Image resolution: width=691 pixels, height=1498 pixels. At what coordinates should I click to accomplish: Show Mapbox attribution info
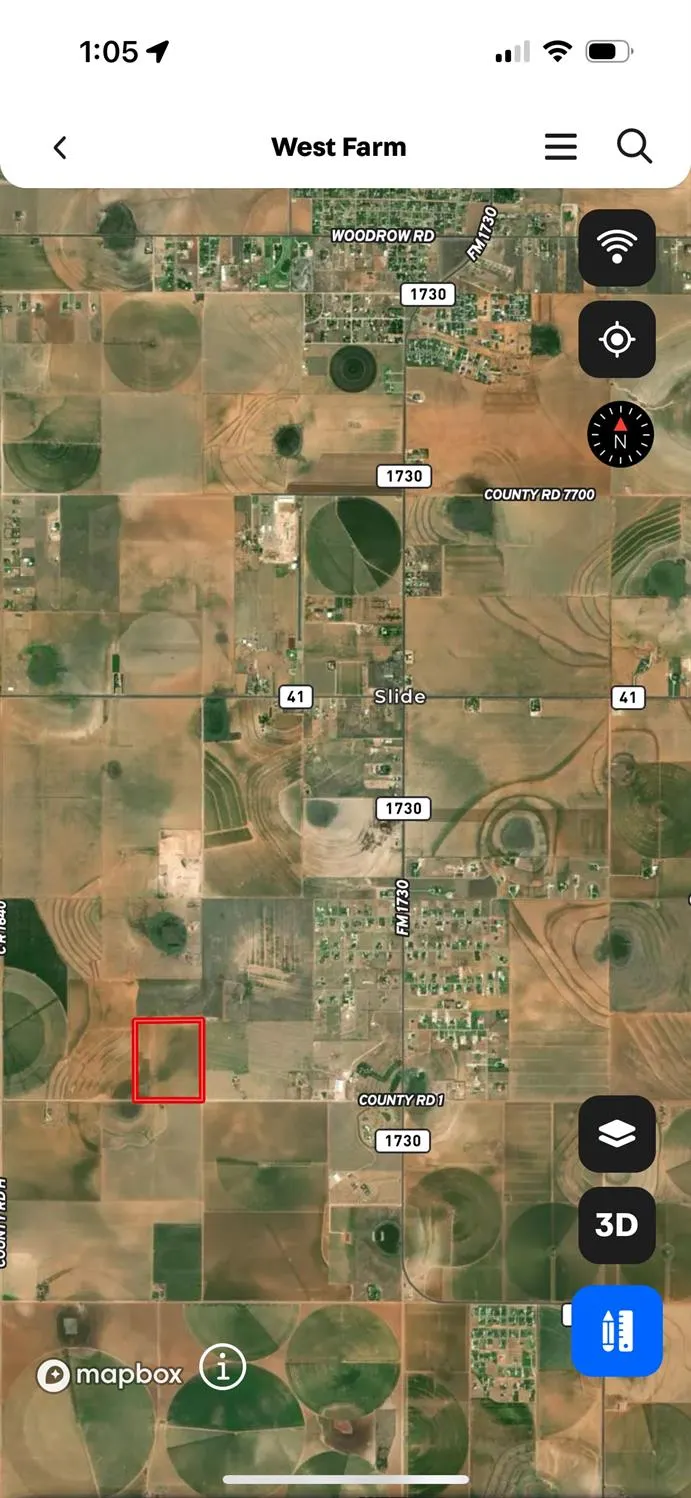click(222, 1367)
